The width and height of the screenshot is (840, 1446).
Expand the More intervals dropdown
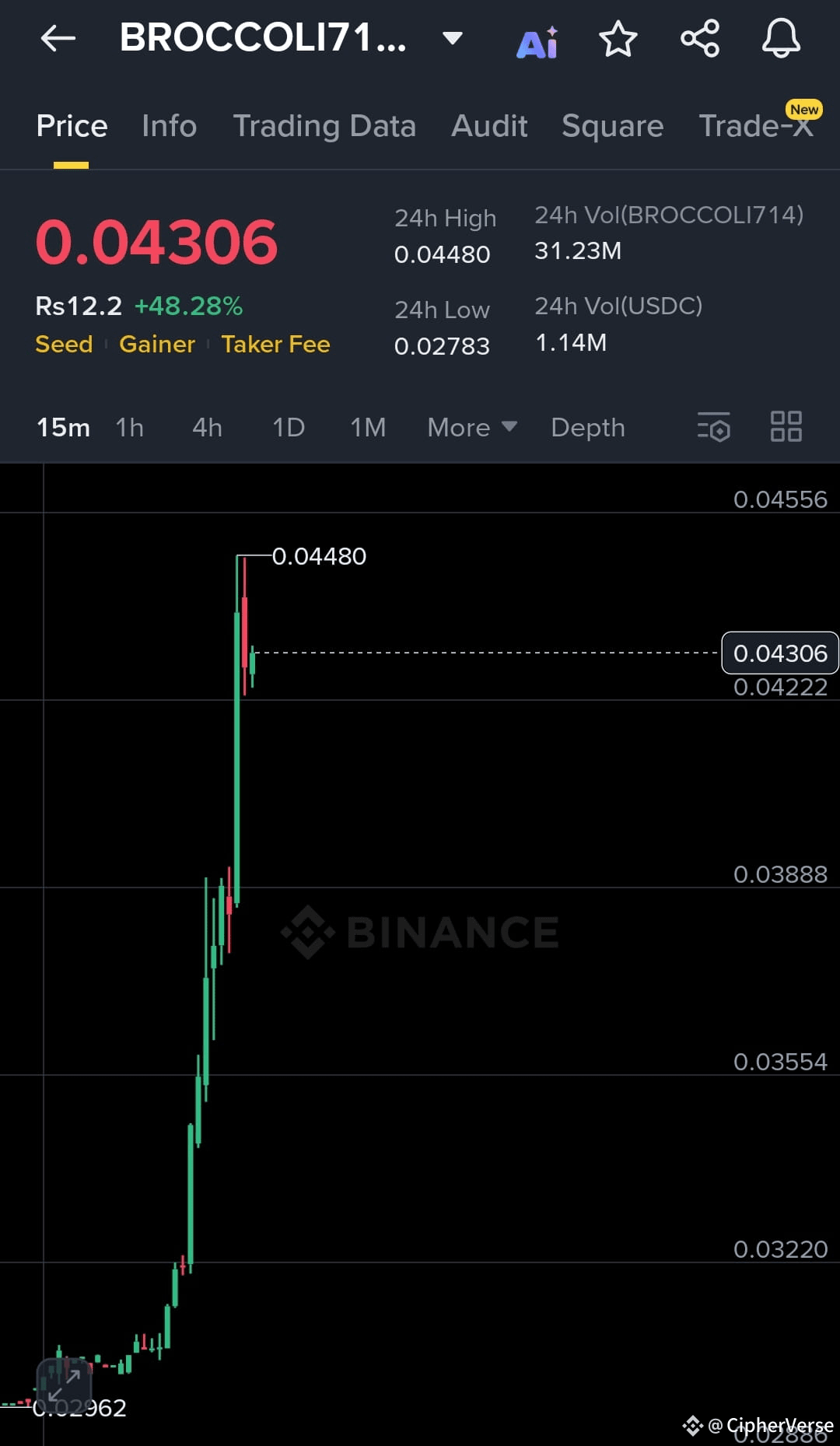(472, 428)
